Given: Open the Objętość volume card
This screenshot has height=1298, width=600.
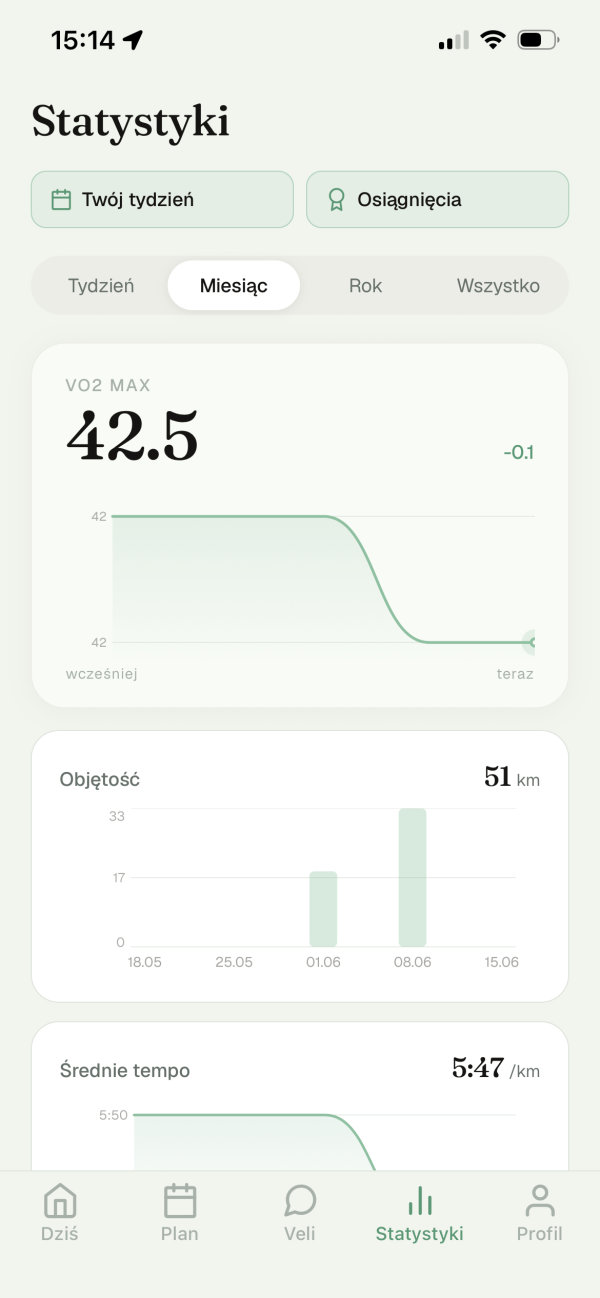Looking at the screenshot, I should click(300, 866).
